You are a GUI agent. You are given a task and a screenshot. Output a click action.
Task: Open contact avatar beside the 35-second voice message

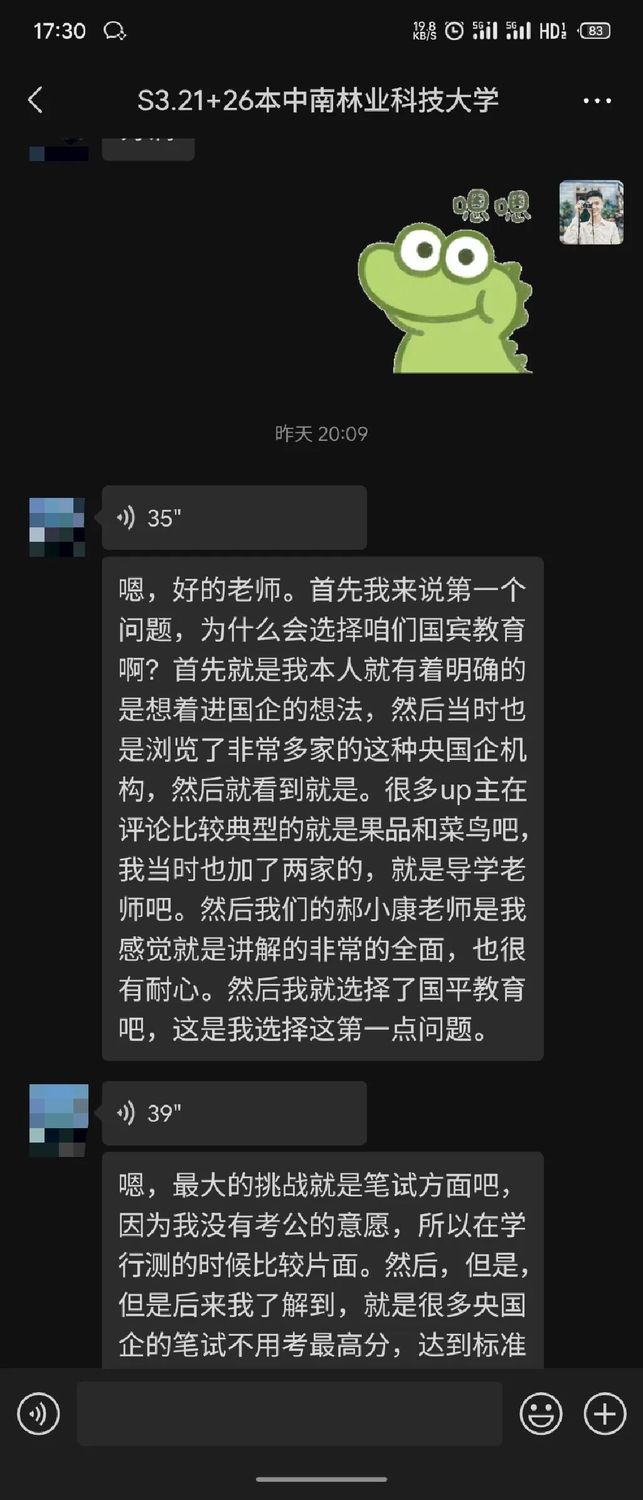57,526
